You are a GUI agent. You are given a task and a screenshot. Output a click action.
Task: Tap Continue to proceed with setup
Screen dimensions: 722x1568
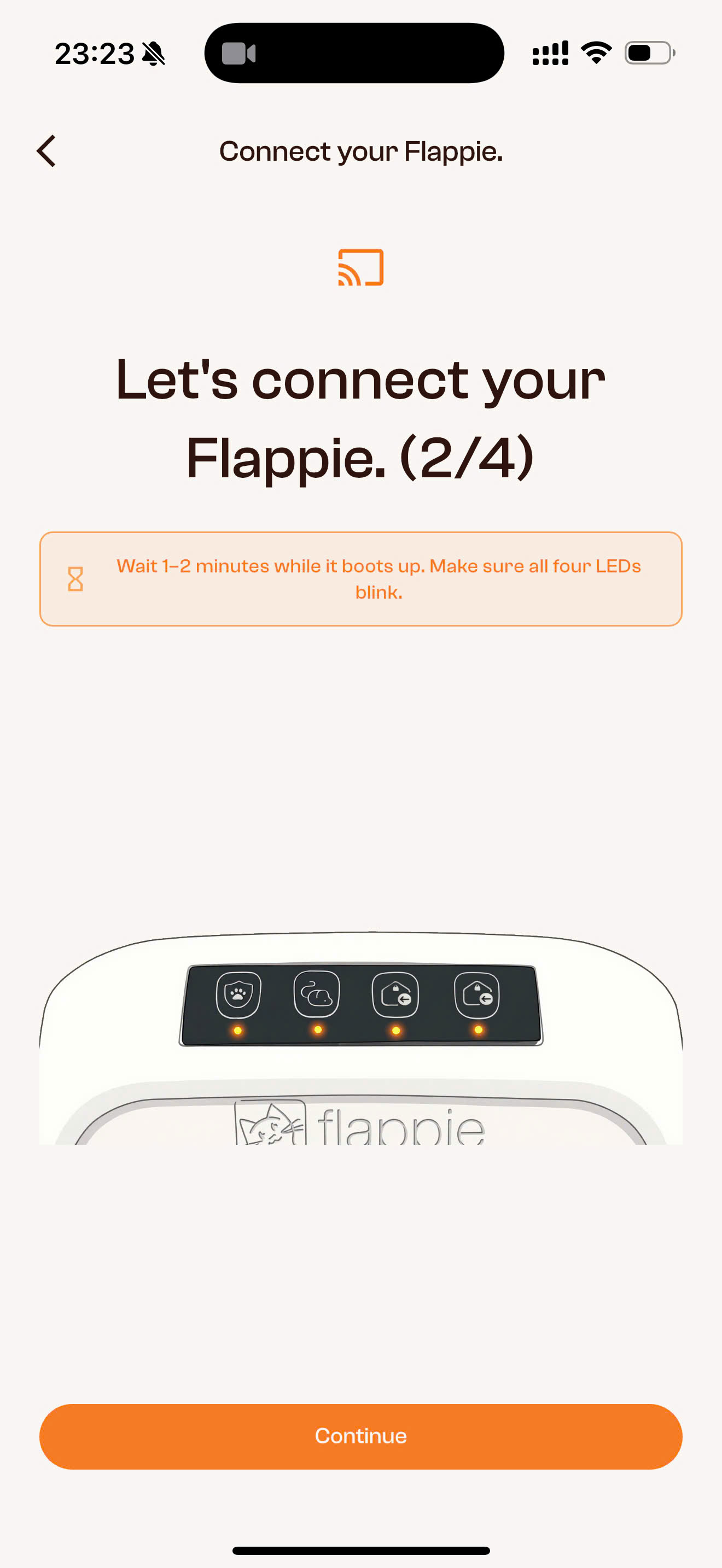tap(360, 1436)
